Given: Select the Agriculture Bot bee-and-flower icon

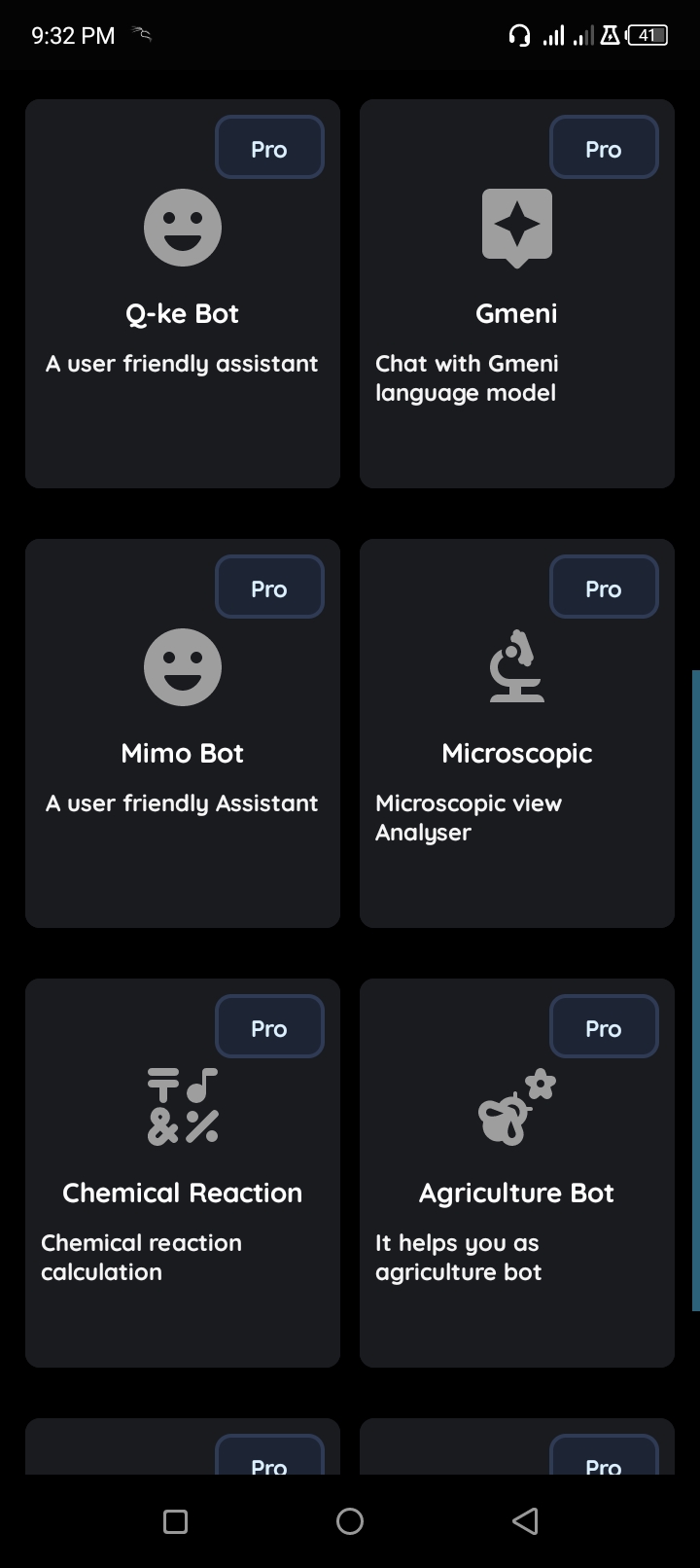Looking at the screenshot, I should pyautogui.click(x=516, y=1106).
